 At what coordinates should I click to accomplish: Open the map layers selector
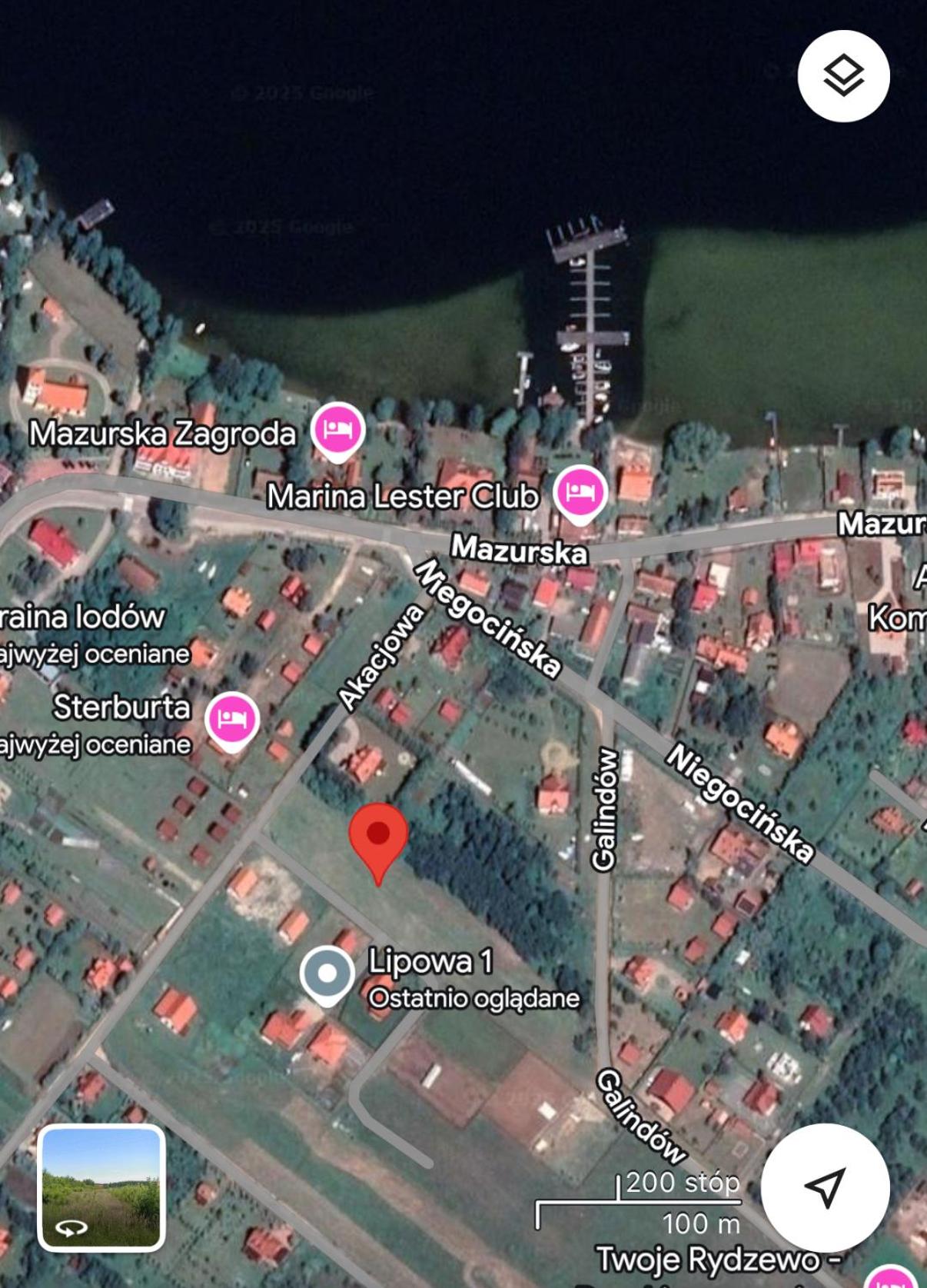(843, 76)
